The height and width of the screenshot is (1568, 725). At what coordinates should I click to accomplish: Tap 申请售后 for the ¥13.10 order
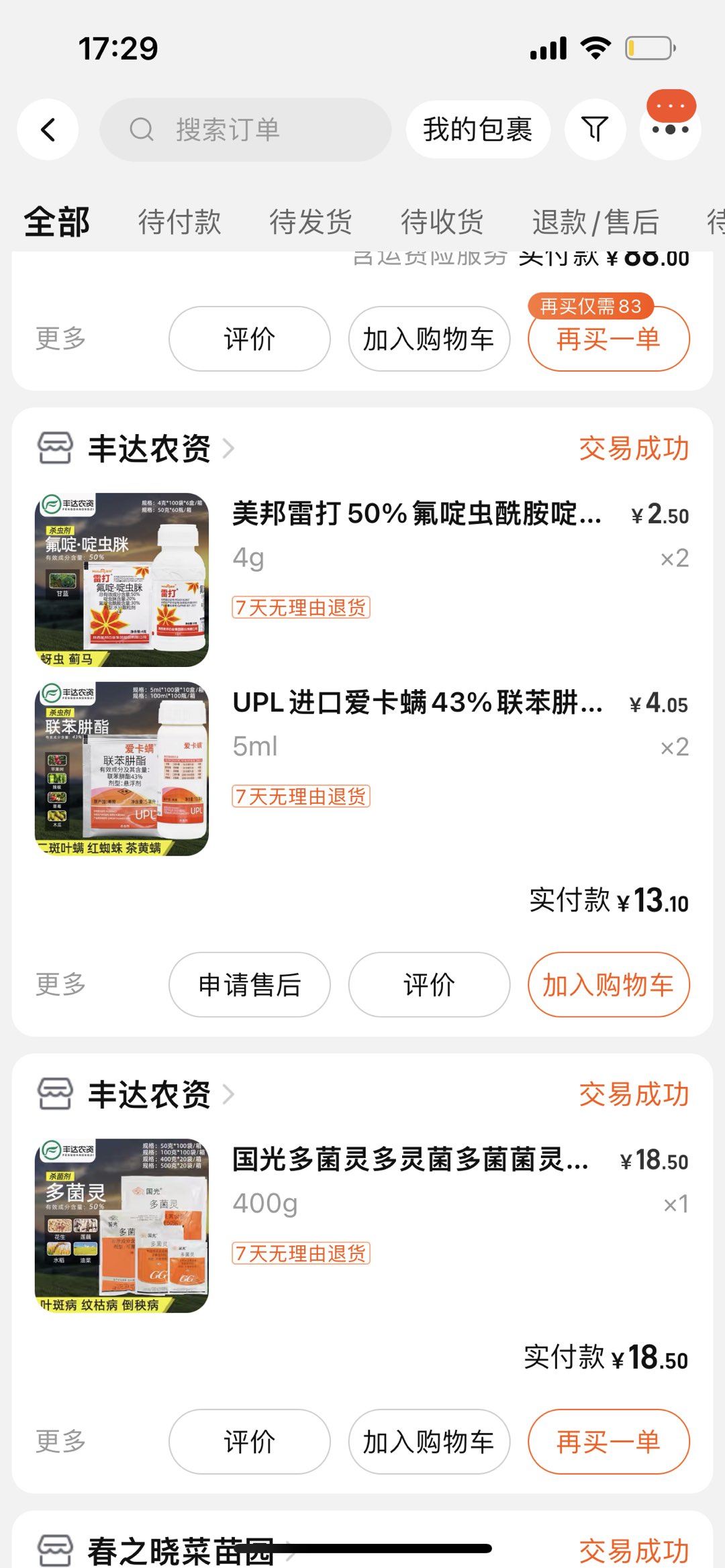[x=249, y=985]
